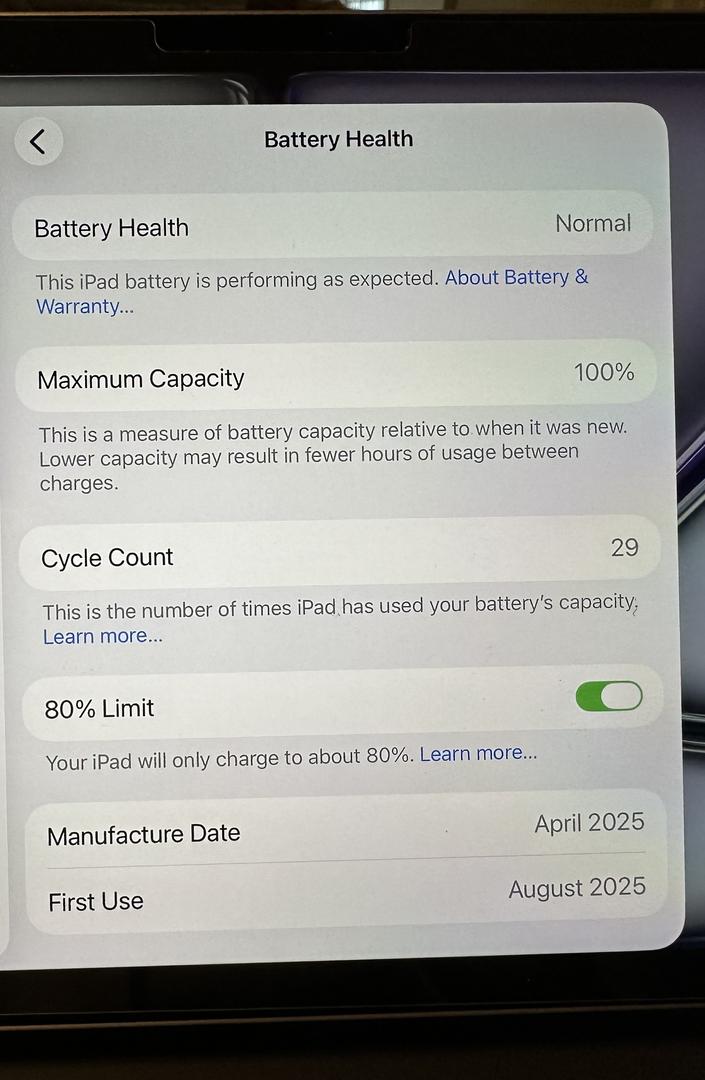
Task: Open Learn more about 80% charge limit
Action: click(478, 754)
